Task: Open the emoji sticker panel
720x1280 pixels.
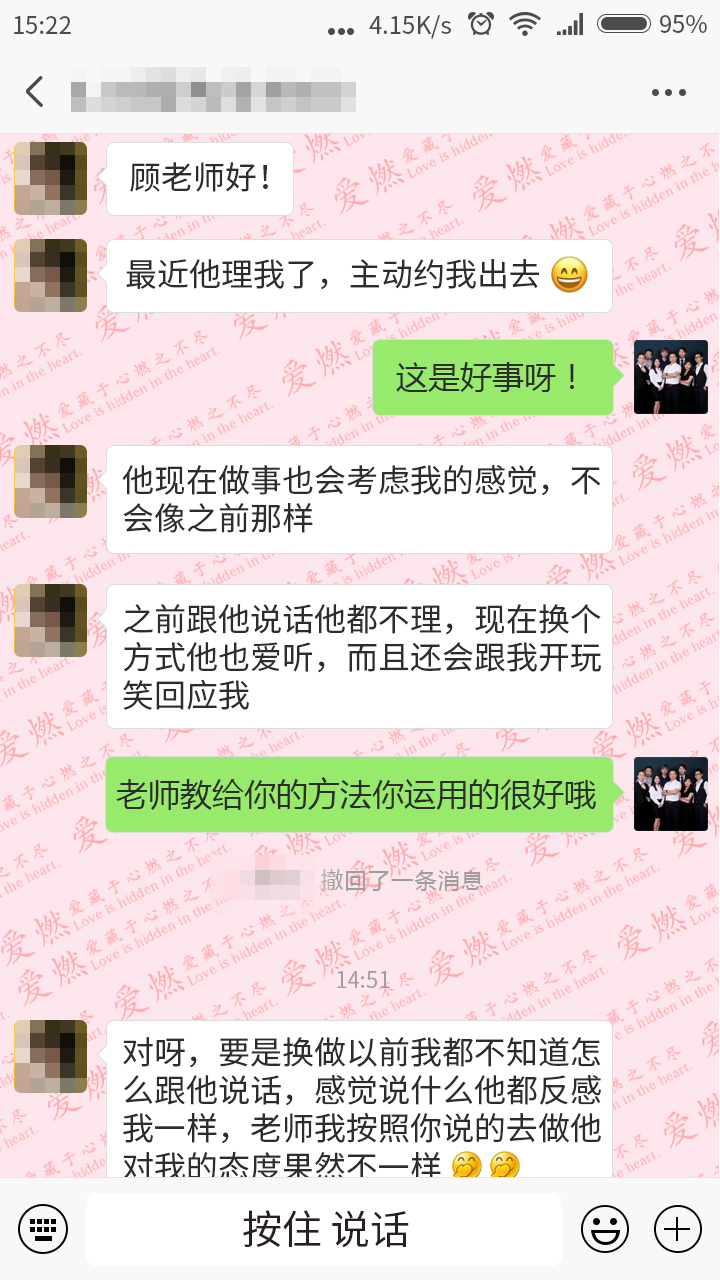Action: coord(605,1229)
